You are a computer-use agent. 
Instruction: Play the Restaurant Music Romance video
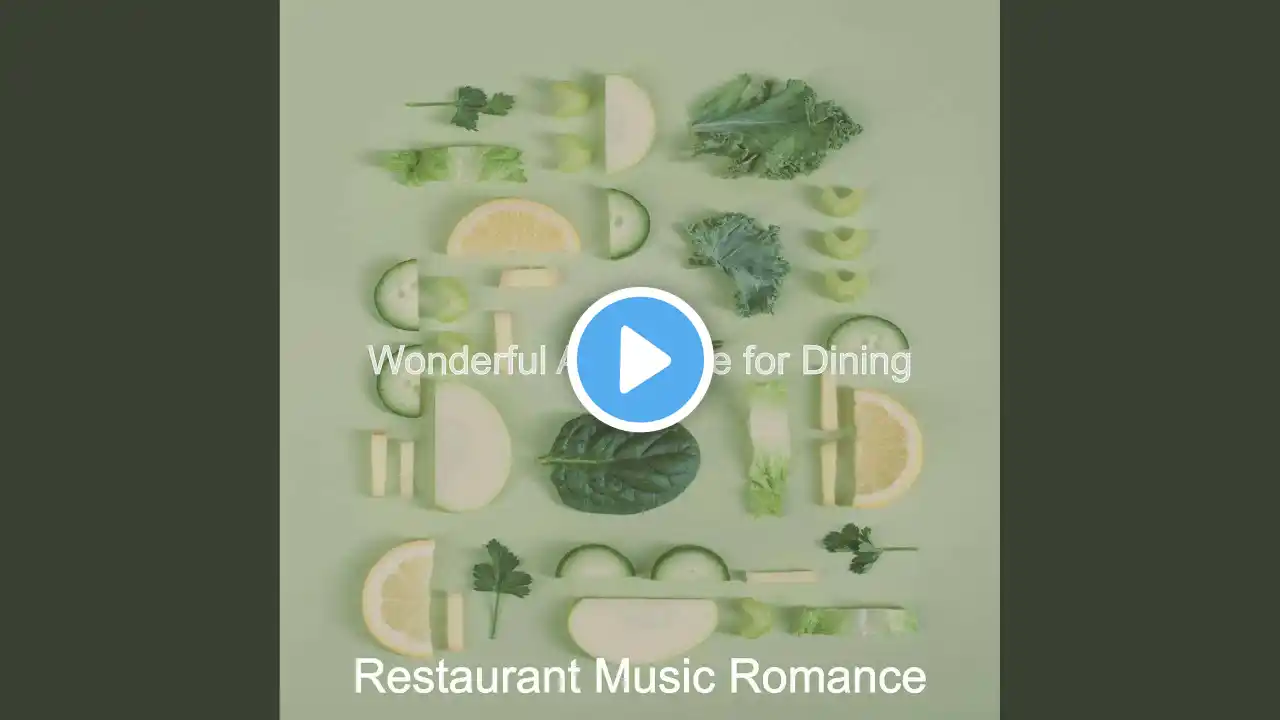[x=640, y=360]
